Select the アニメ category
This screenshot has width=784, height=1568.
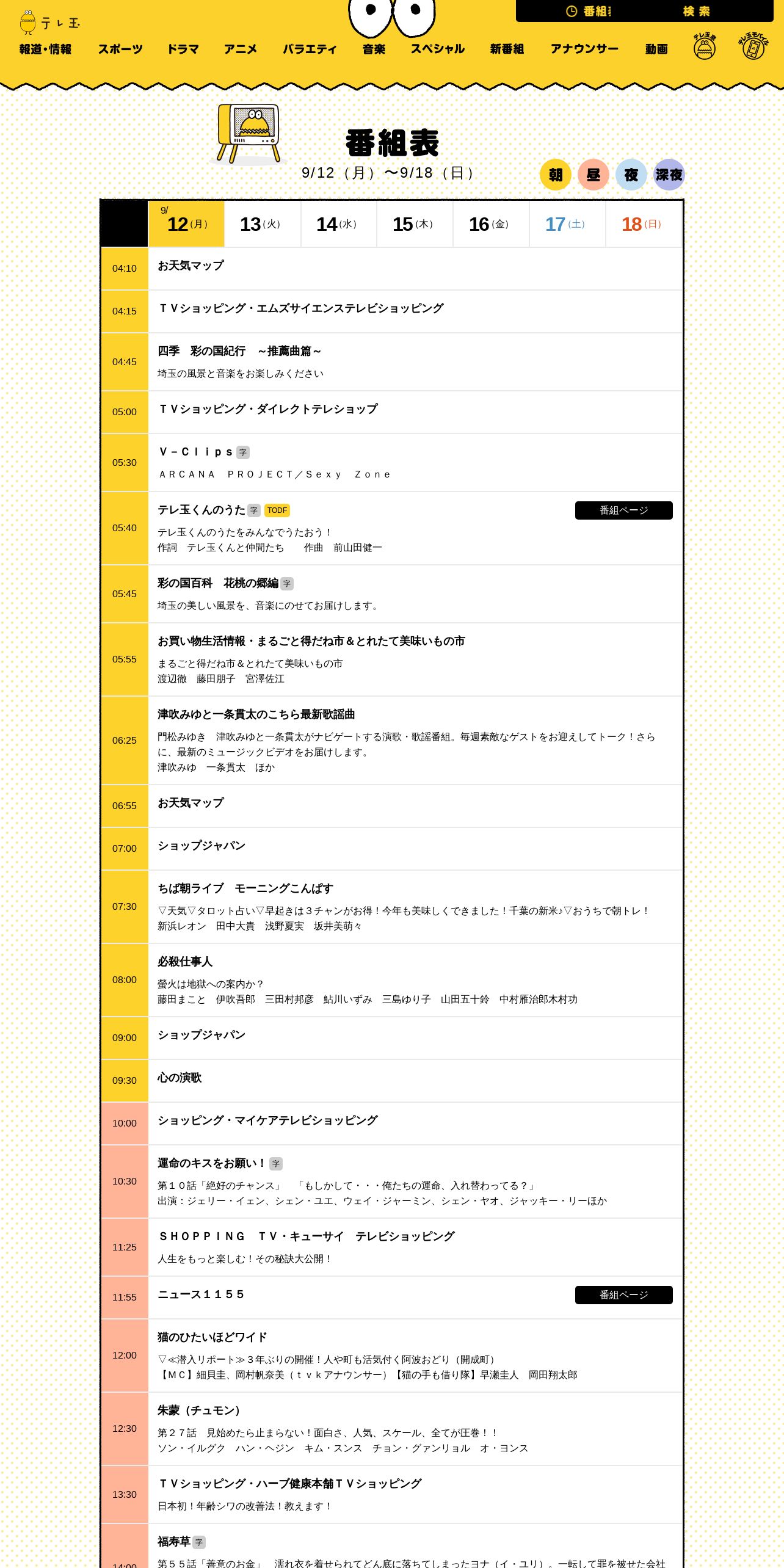[241, 49]
